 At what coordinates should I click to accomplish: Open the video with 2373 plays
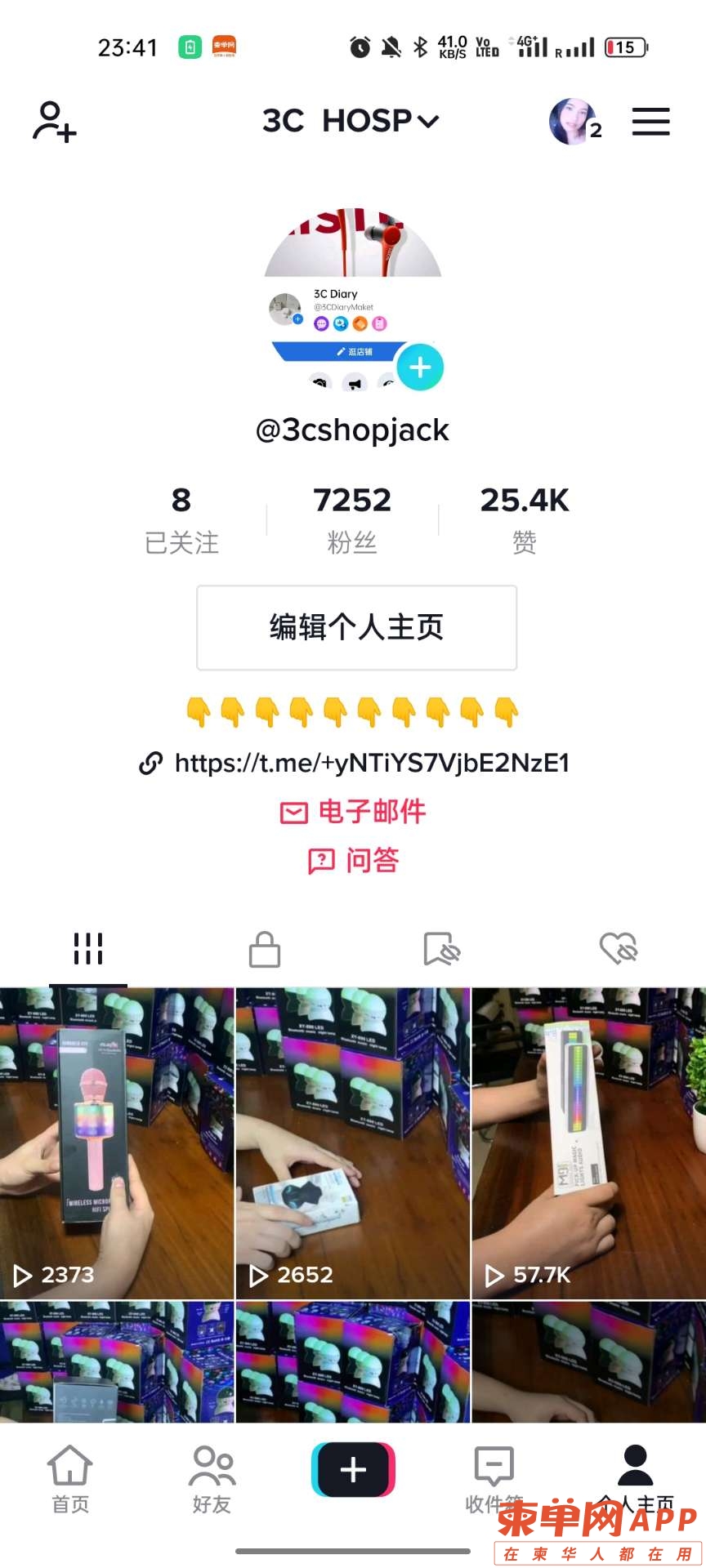(x=117, y=1143)
